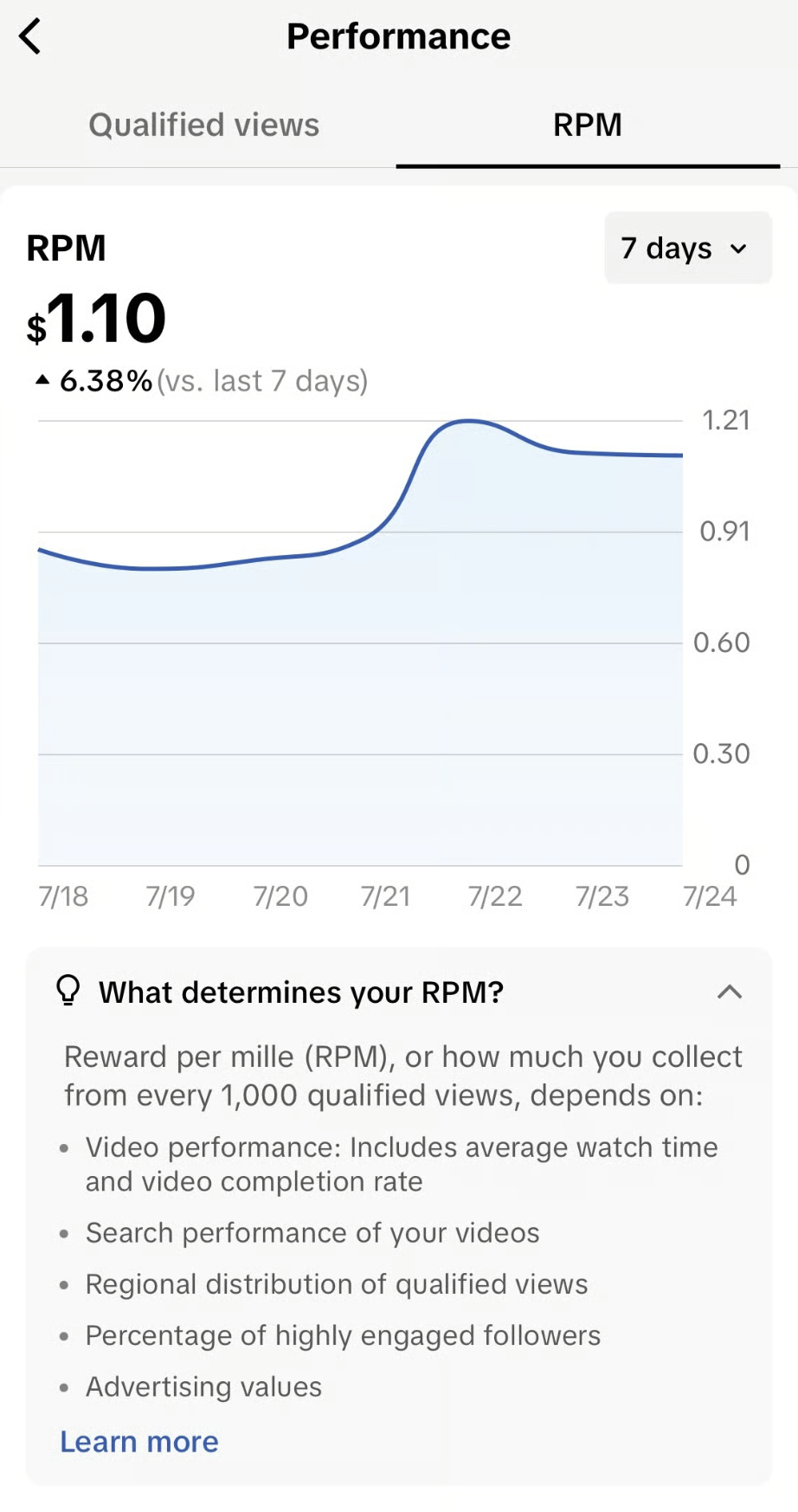Select the RPM tab
Screen dimensions: 798x1512
click(x=587, y=126)
